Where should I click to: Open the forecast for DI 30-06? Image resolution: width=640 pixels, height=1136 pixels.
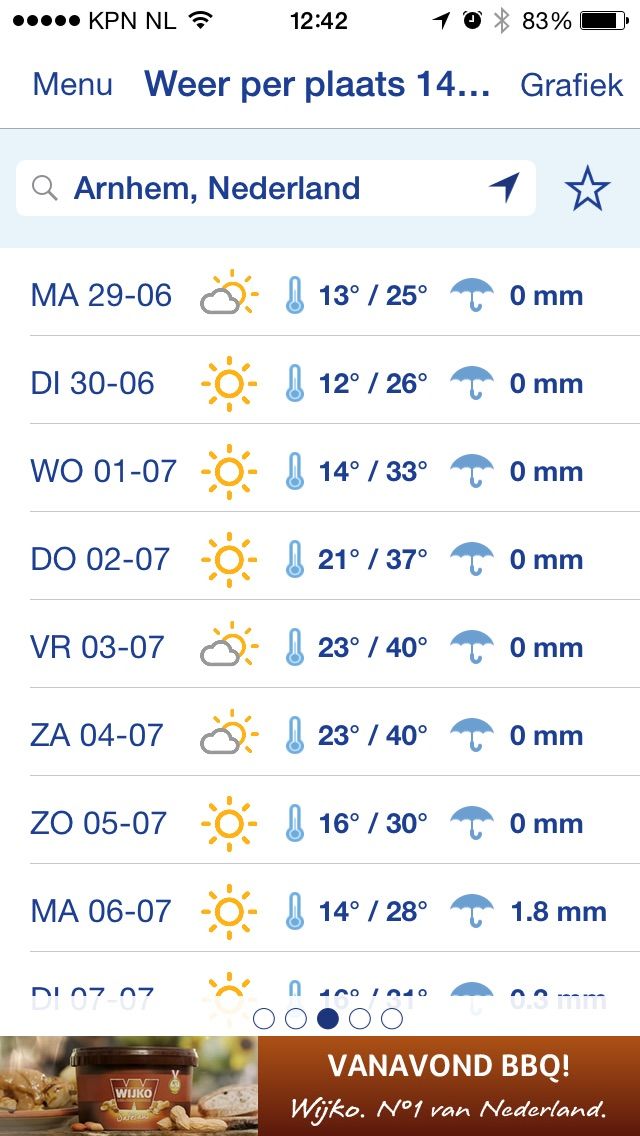click(320, 383)
